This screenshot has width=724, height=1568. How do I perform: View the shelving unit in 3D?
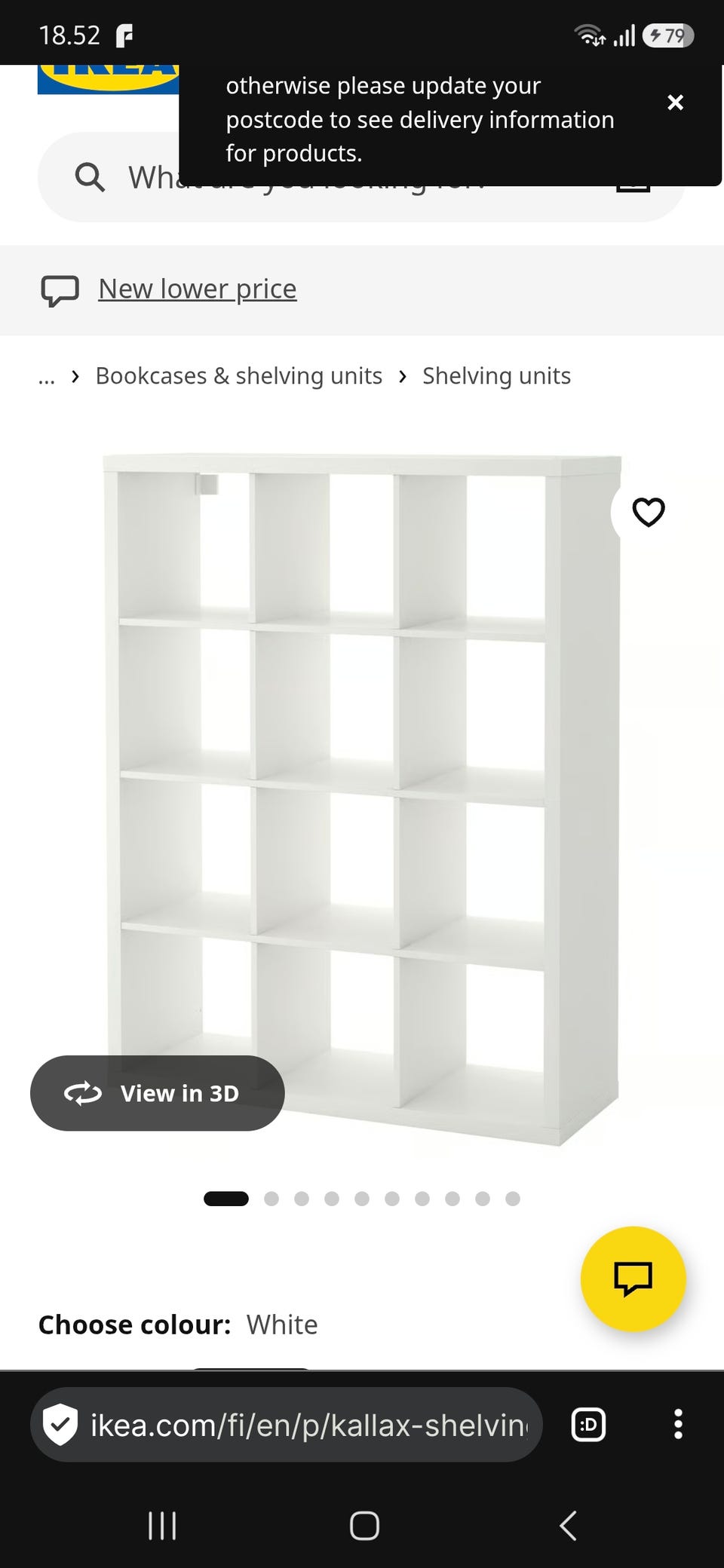click(x=158, y=1093)
